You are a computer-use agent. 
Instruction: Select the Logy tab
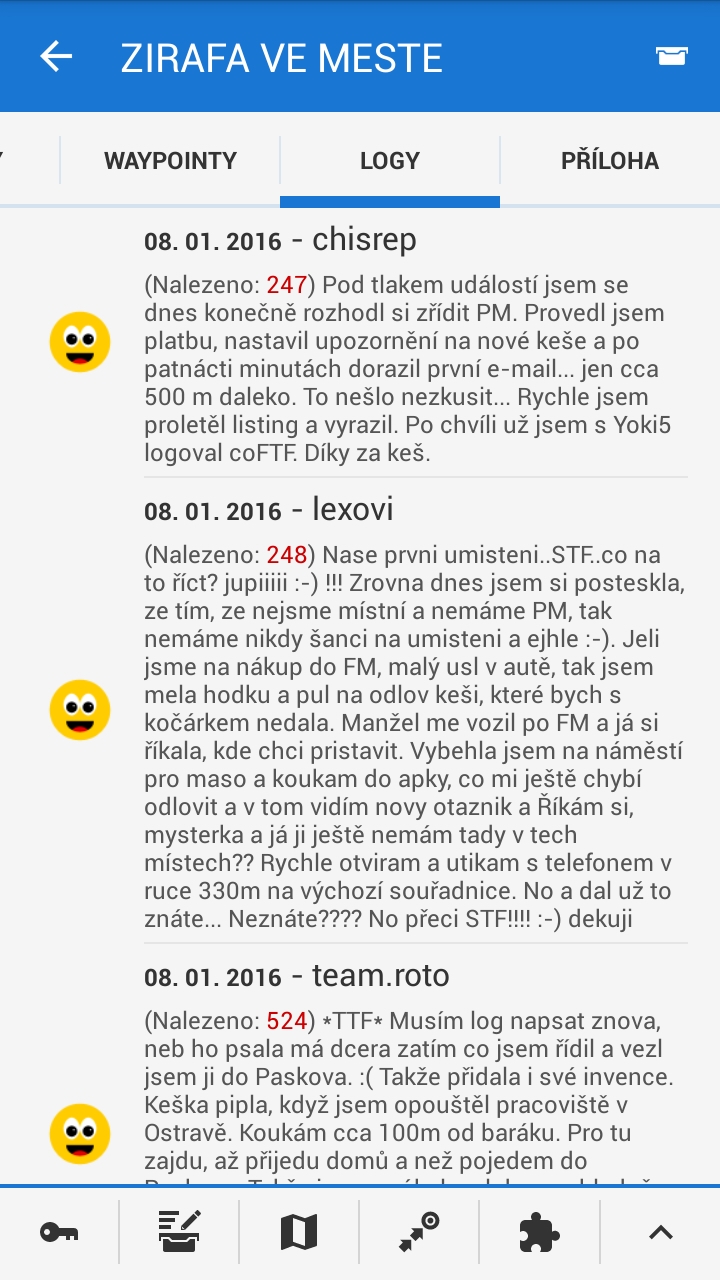[389, 161]
